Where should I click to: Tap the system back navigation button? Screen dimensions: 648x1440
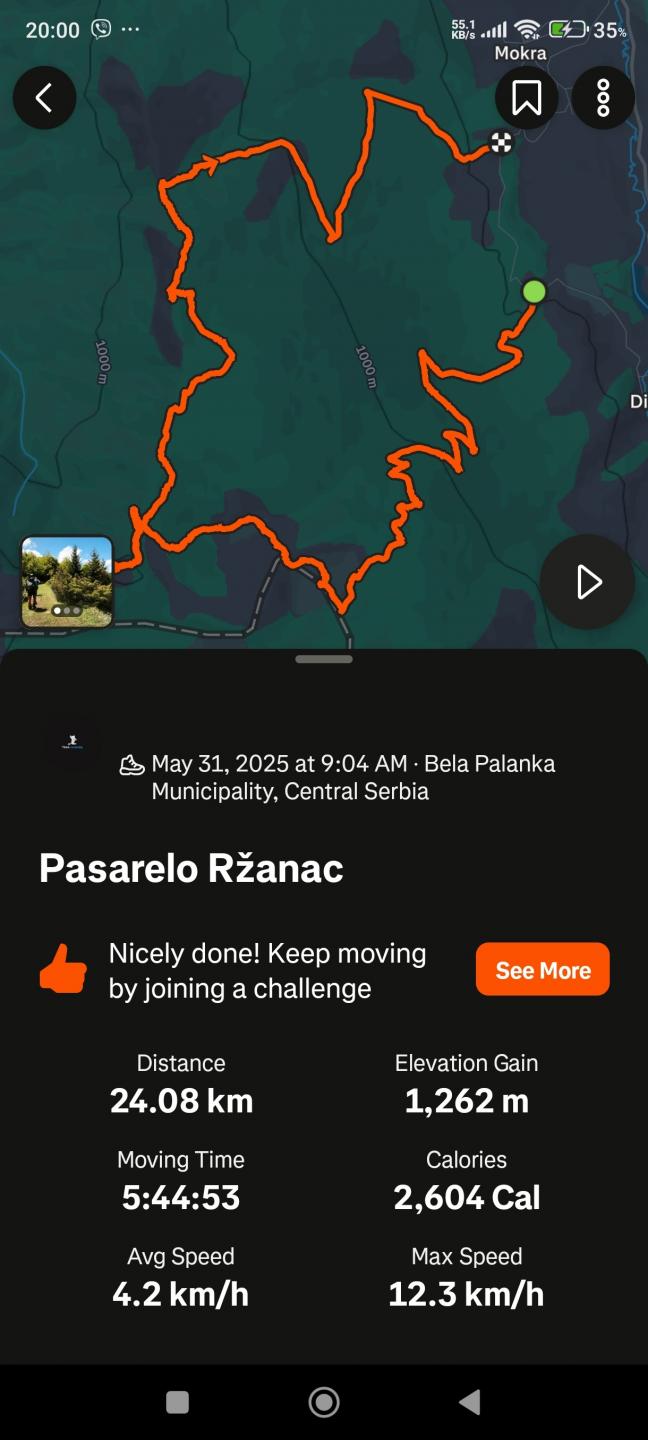click(469, 1402)
